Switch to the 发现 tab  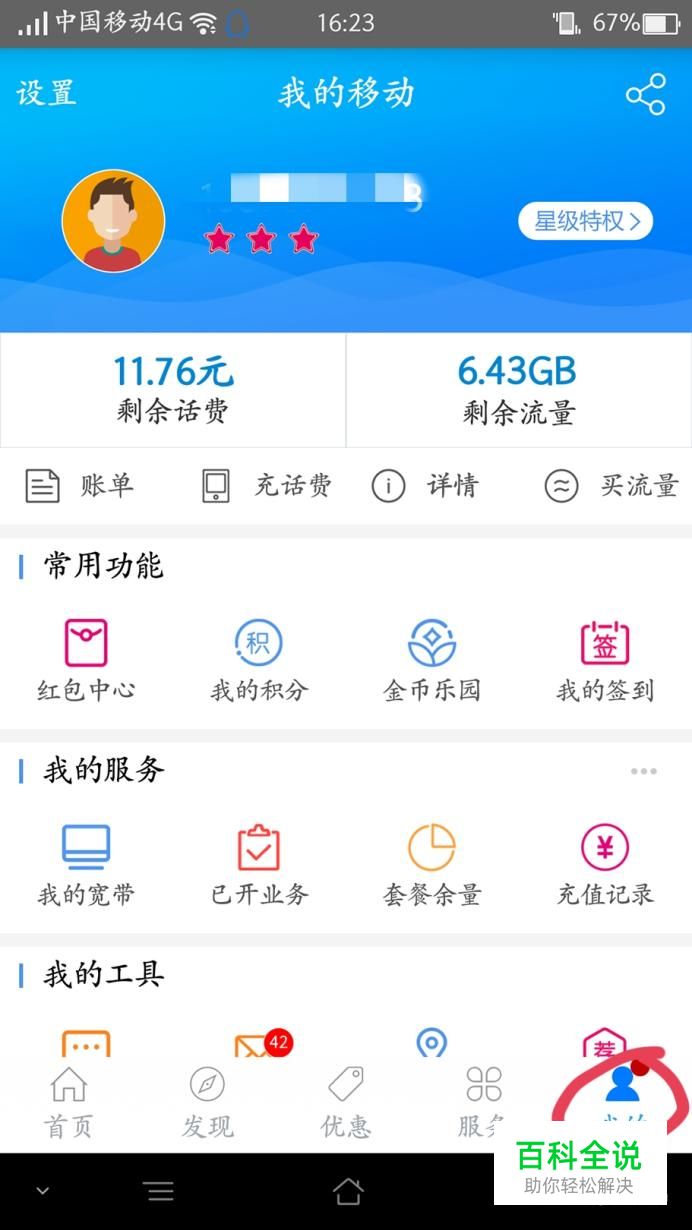(x=207, y=1102)
